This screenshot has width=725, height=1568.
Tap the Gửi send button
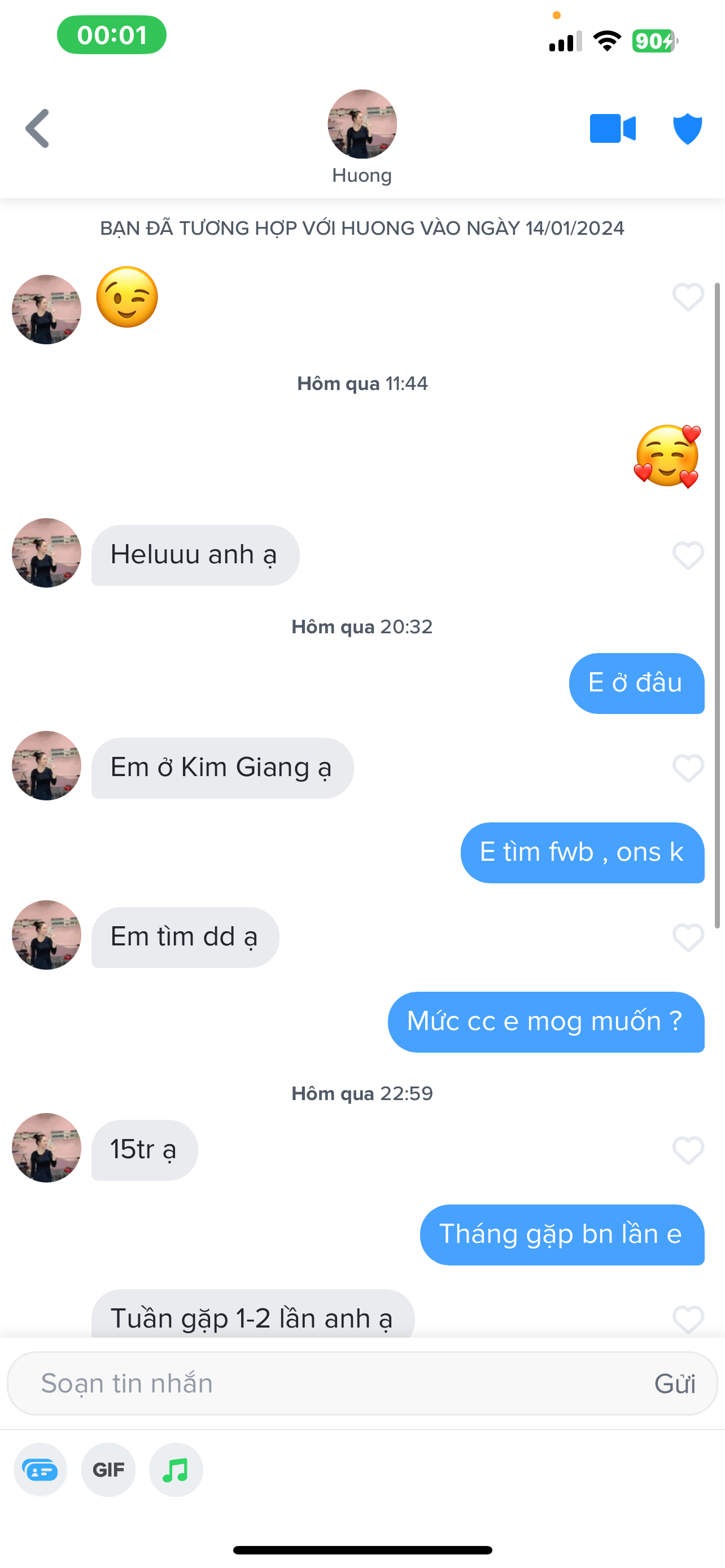coord(675,1384)
